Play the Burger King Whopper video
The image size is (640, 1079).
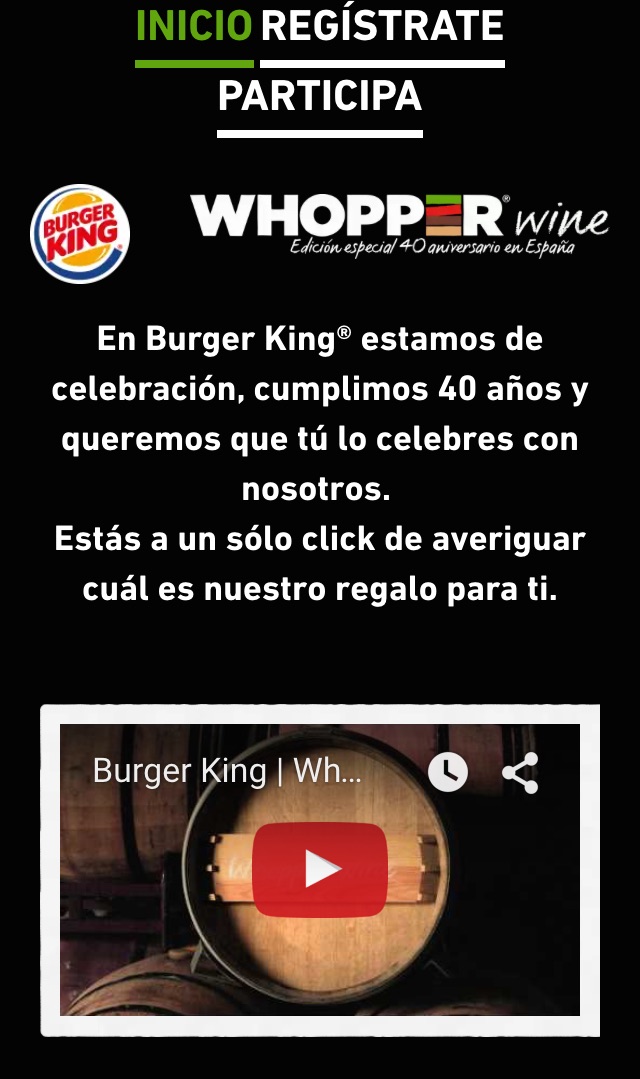point(319,869)
